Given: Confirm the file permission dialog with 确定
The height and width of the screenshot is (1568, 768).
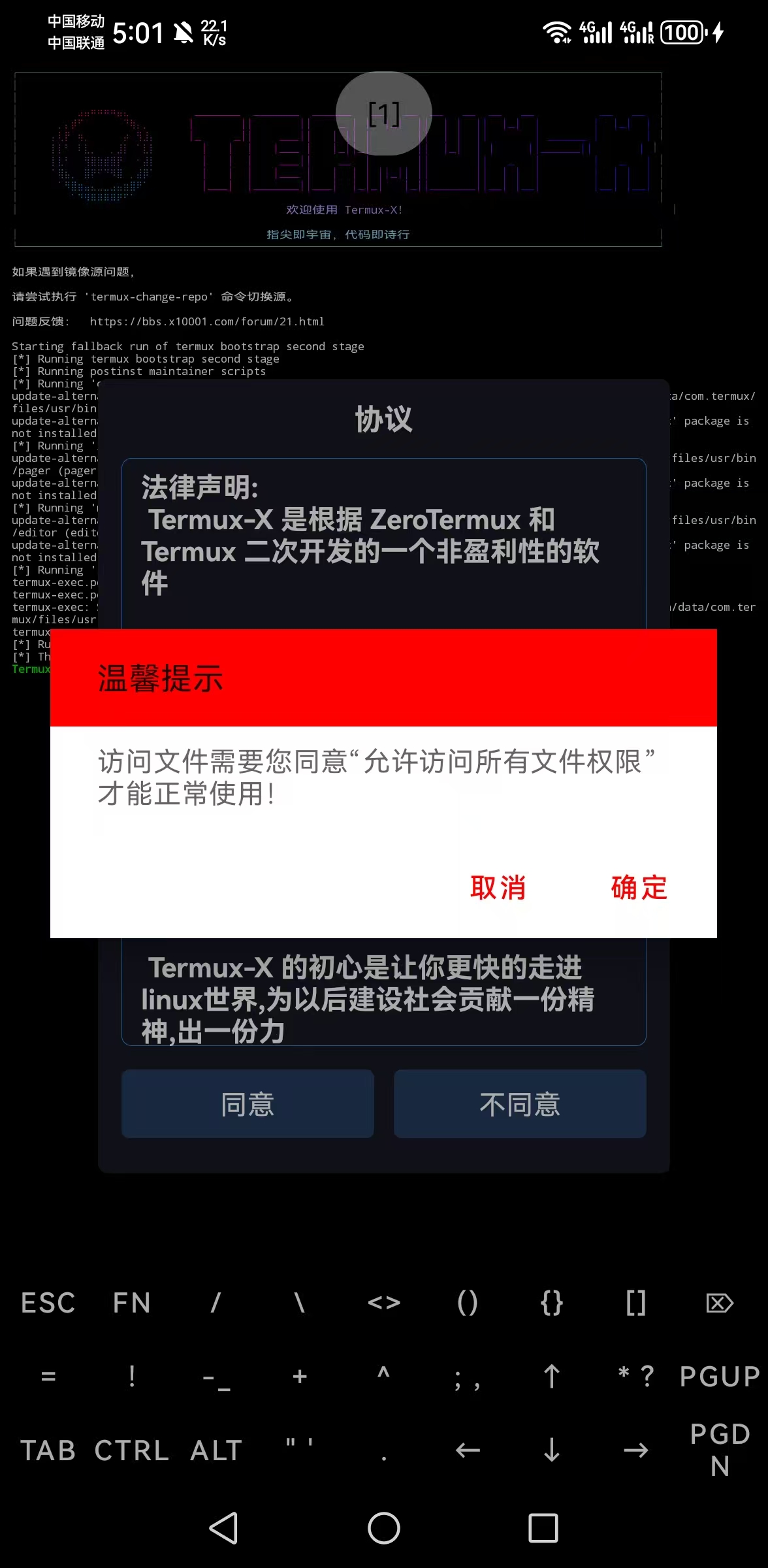Looking at the screenshot, I should [639, 888].
